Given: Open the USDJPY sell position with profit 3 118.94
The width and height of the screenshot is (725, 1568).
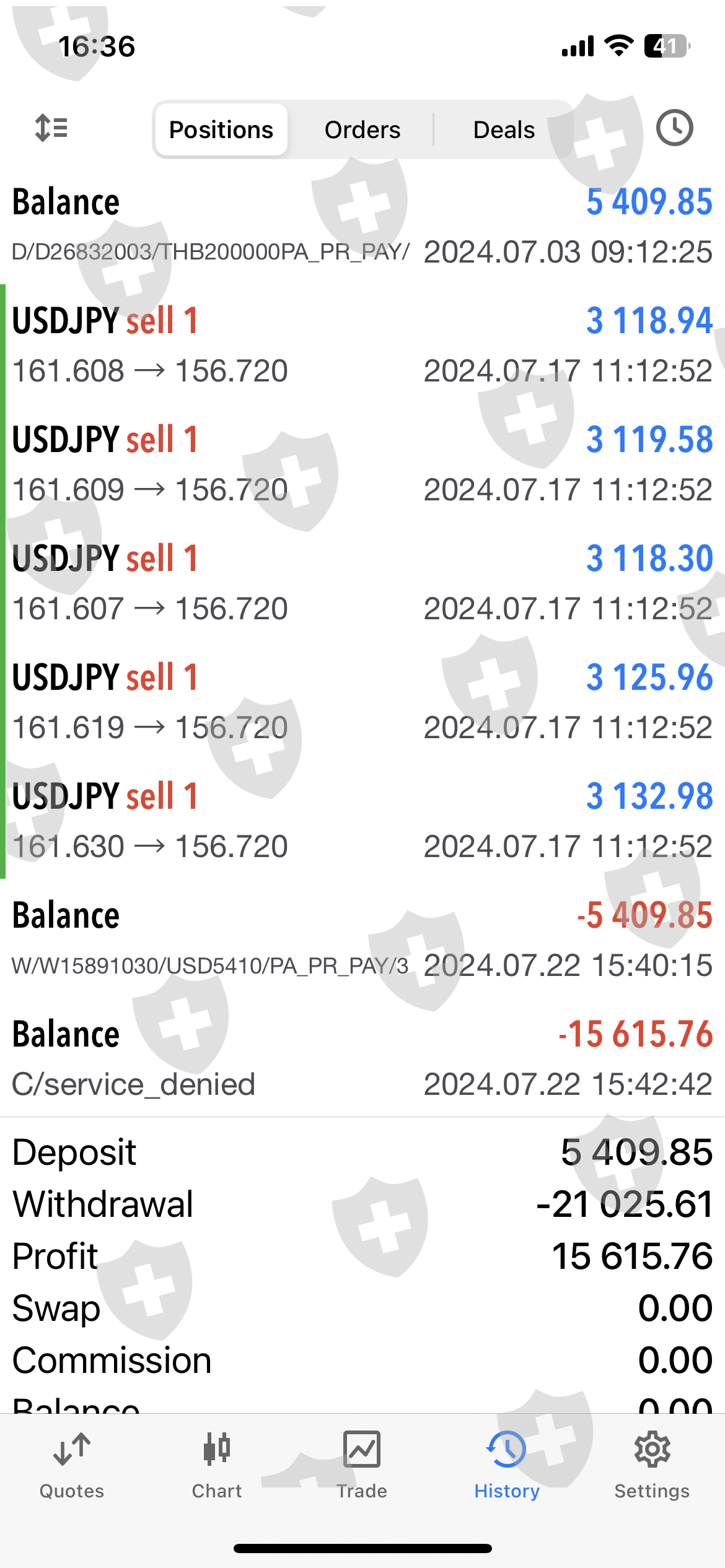Looking at the screenshot, I should [362, 344].
